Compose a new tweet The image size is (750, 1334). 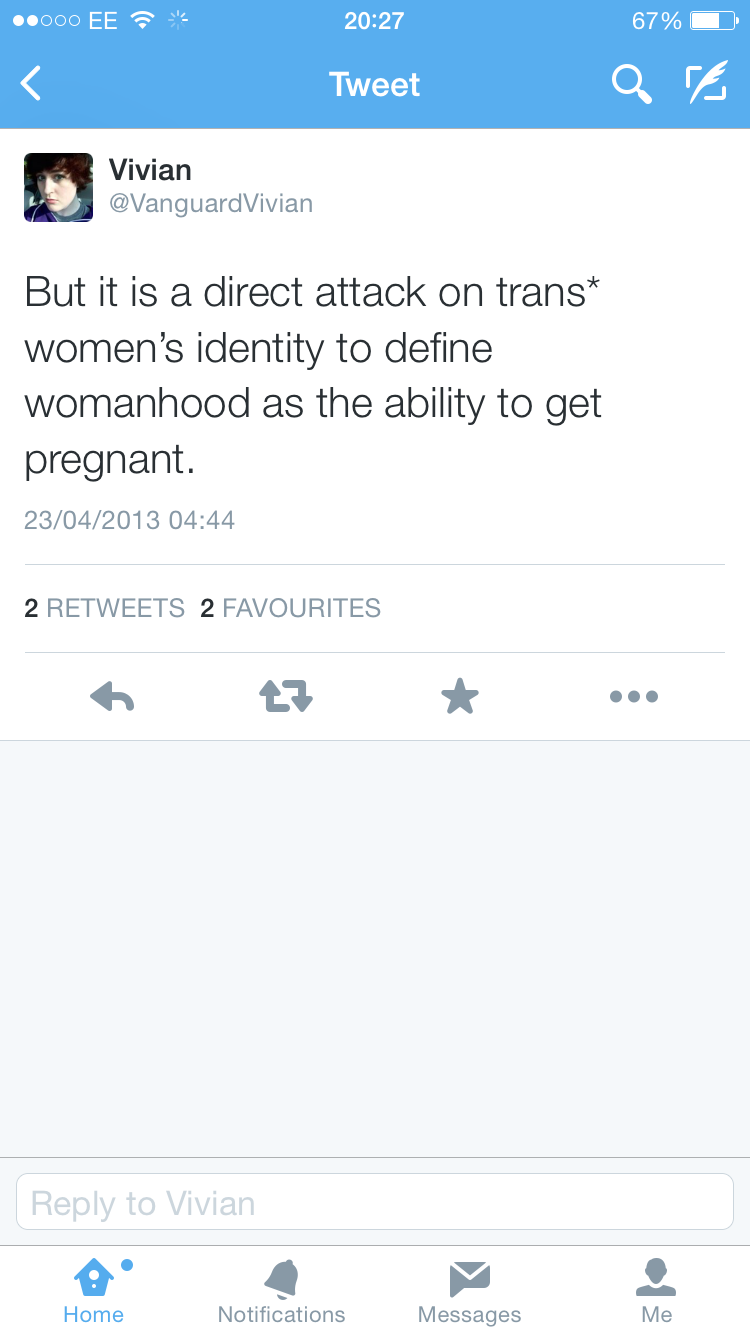pyautogui.click(x=705, y=84)
